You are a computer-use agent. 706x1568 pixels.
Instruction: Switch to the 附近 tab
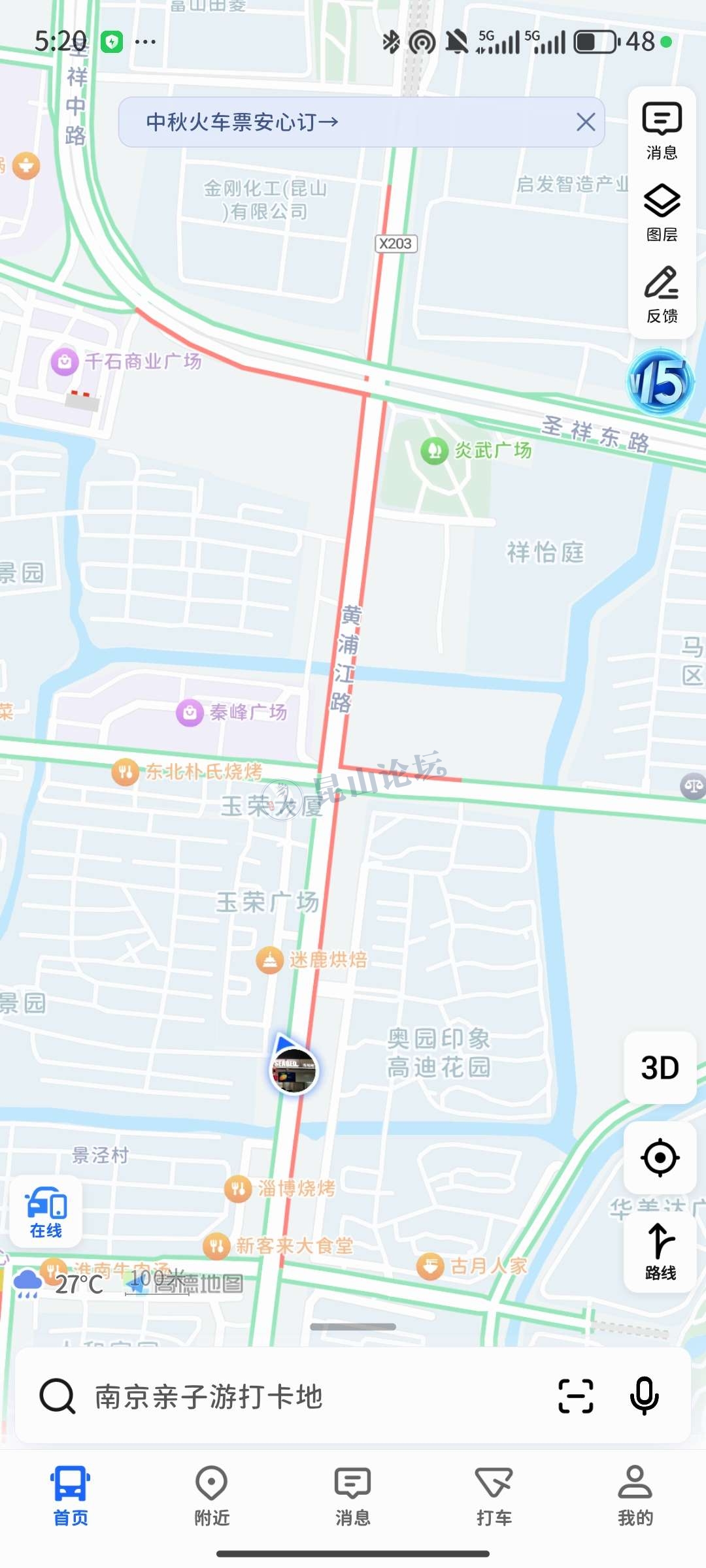click(x=212, y=1496)
